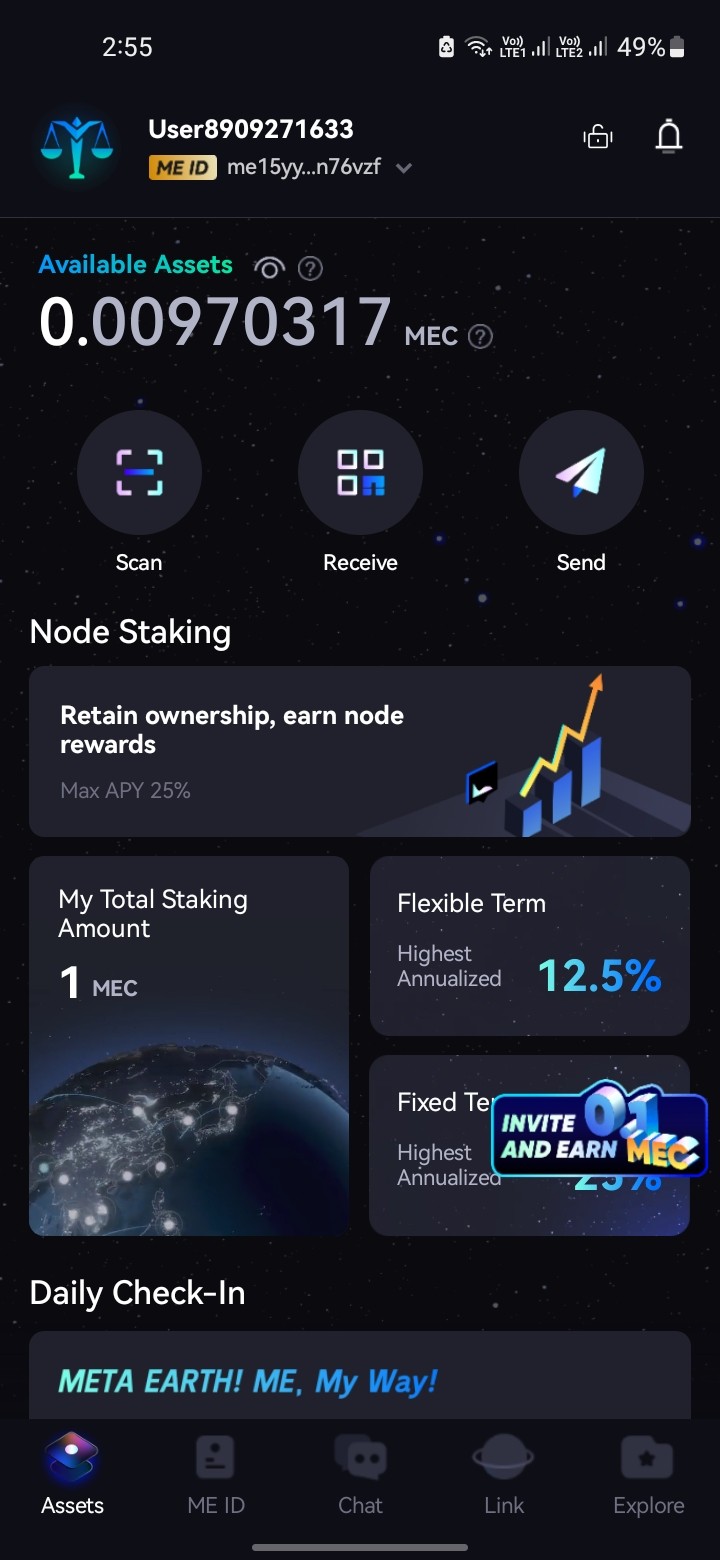Open the Receive QR option
This screenshot has width=720, height=1560.
pyautogui.click(x=360, y=473)
